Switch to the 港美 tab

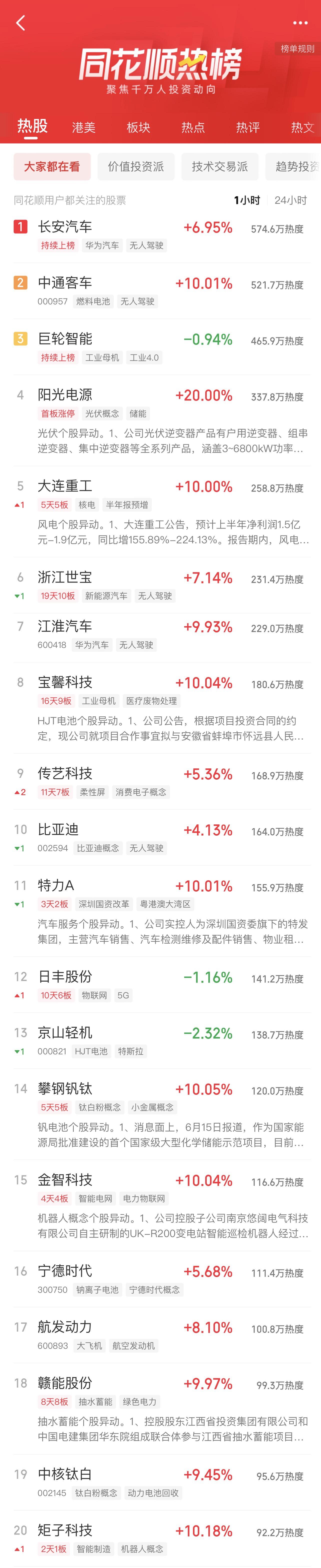click(83, 127)
